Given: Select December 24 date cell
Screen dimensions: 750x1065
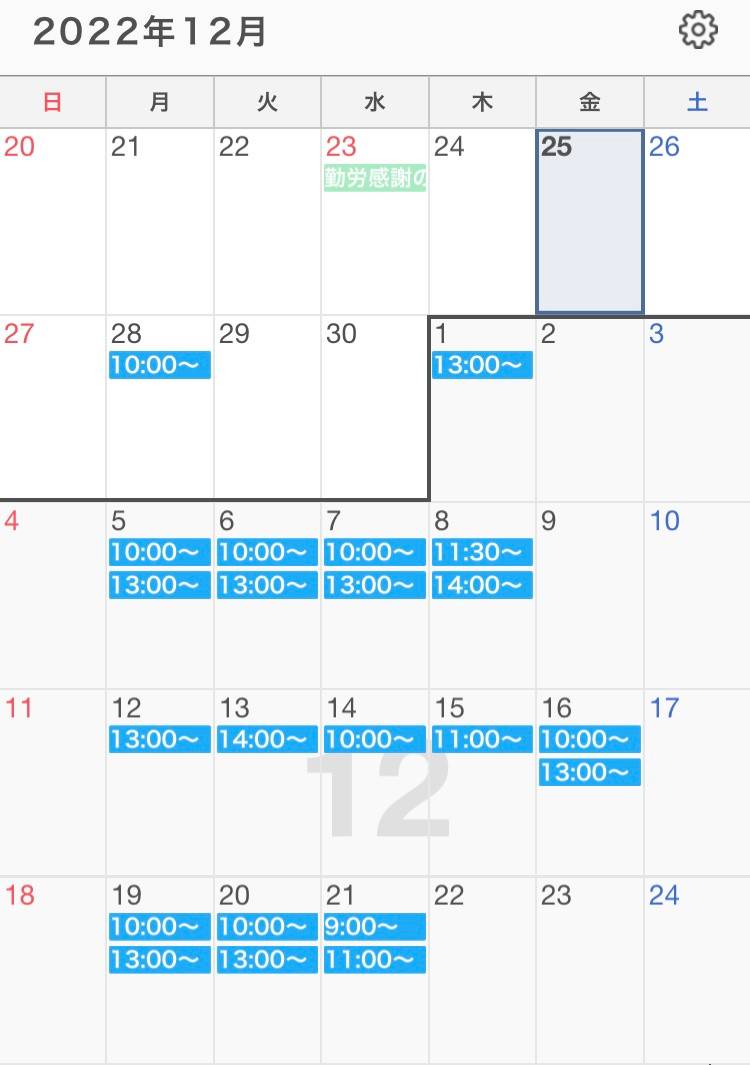Looking at the screenshot, I should (697, 970).
